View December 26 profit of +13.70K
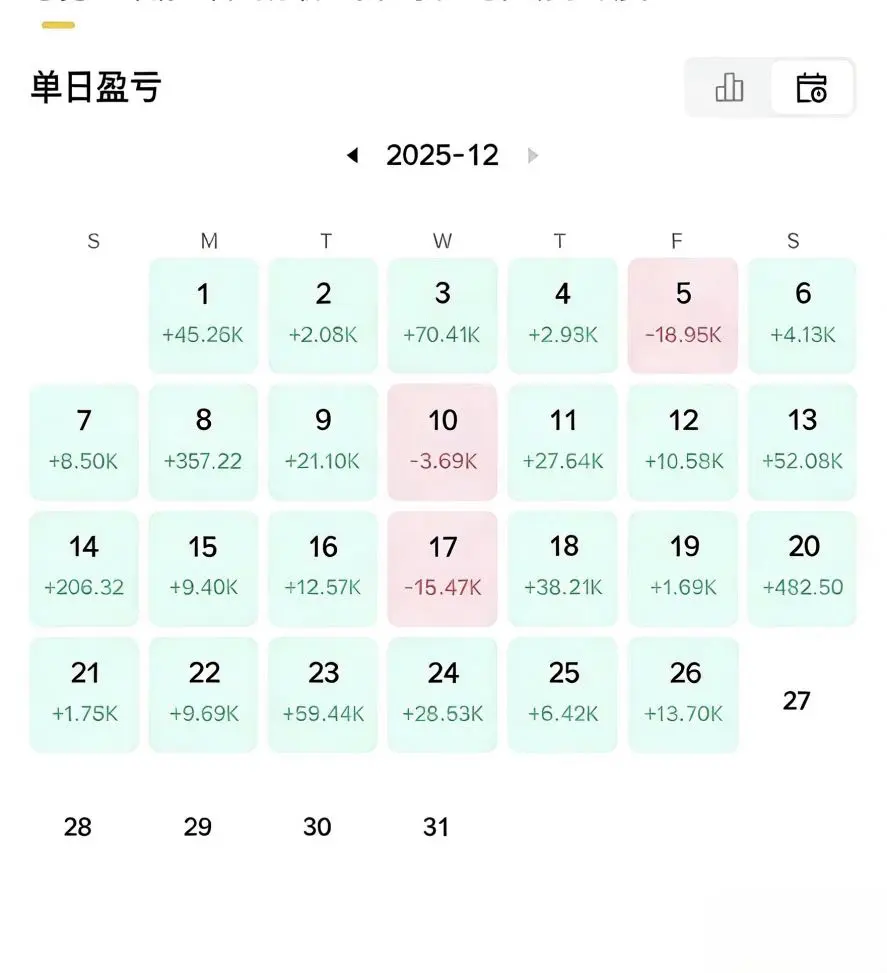 pyautogui.click(x=682, y=692)
